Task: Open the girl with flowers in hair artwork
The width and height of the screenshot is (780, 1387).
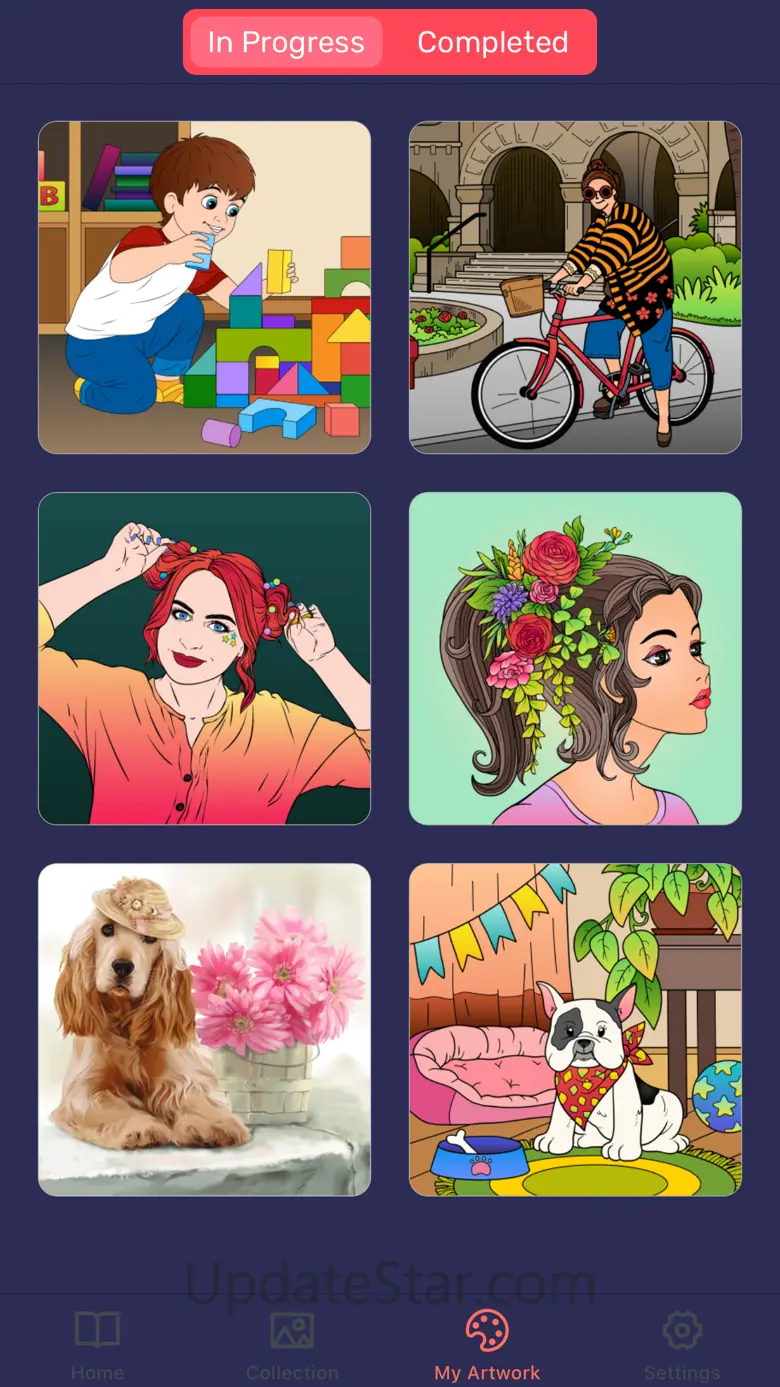Action: pos(575,658)
